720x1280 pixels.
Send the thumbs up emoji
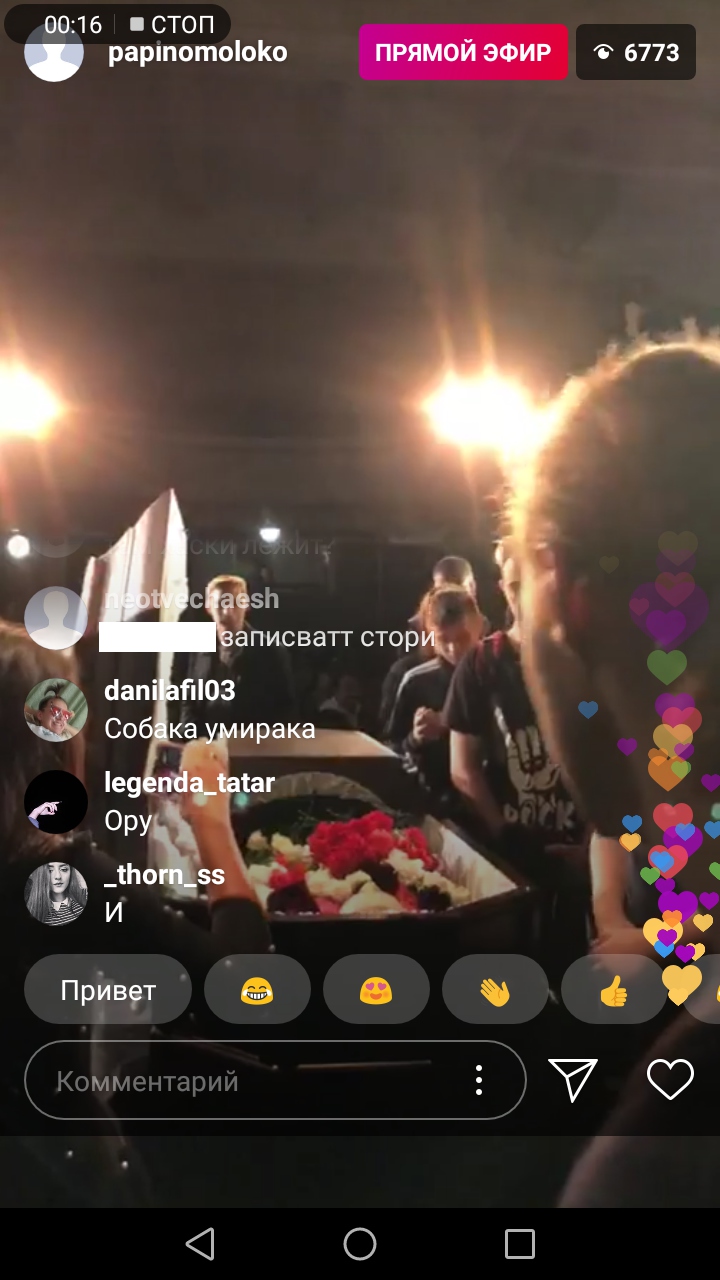click(x=613, y=989)
